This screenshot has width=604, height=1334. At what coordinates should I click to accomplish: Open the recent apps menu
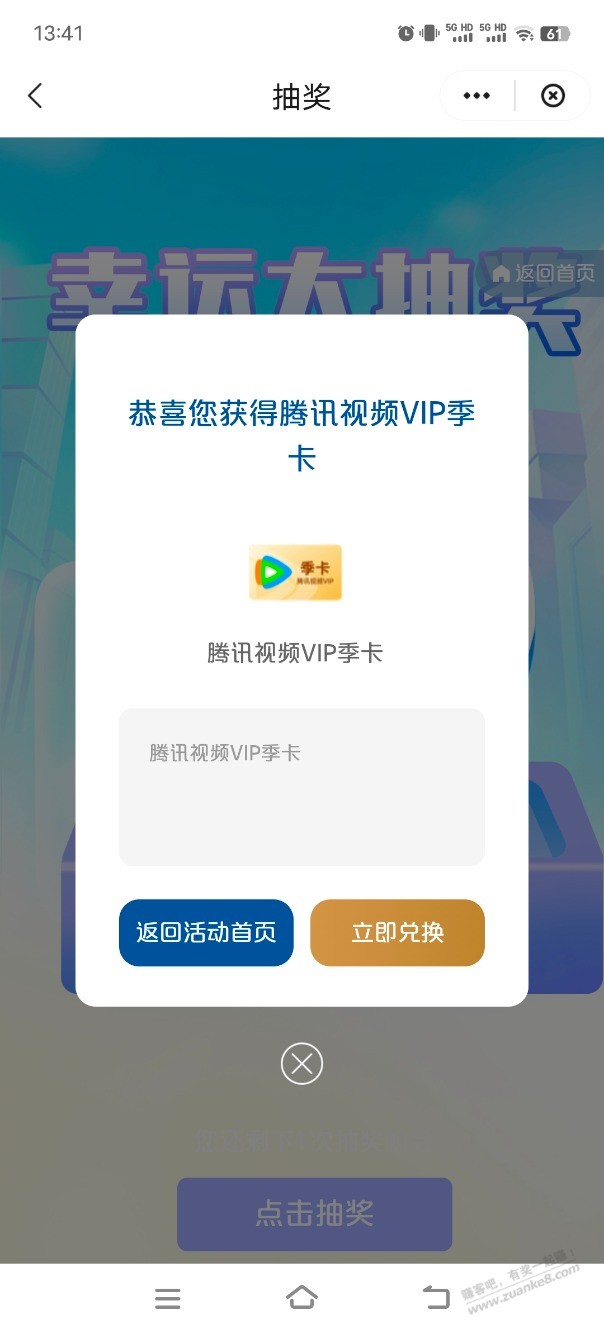pyautogui.click(x=168, y=1298)
